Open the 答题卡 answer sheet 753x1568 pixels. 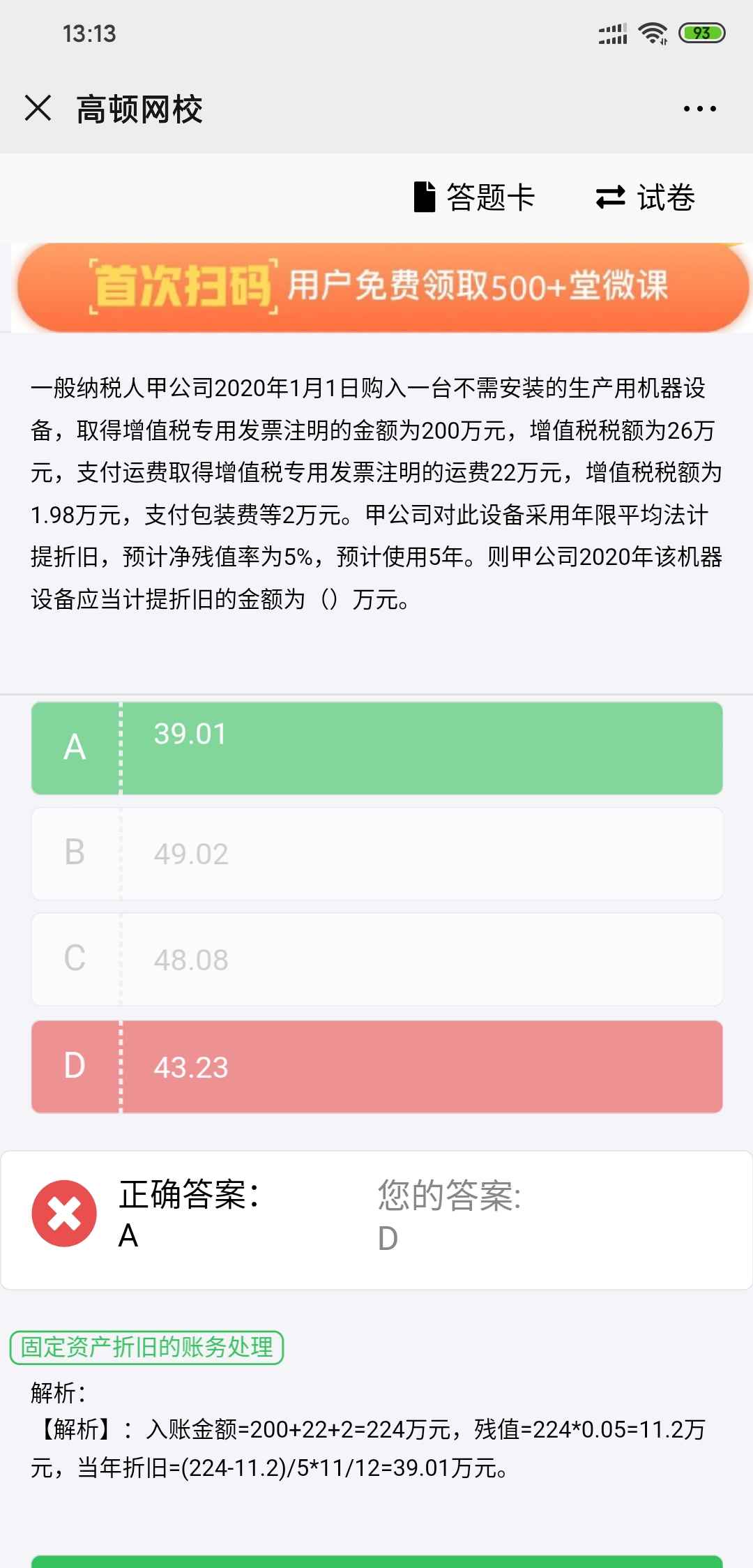pos(475,197)
